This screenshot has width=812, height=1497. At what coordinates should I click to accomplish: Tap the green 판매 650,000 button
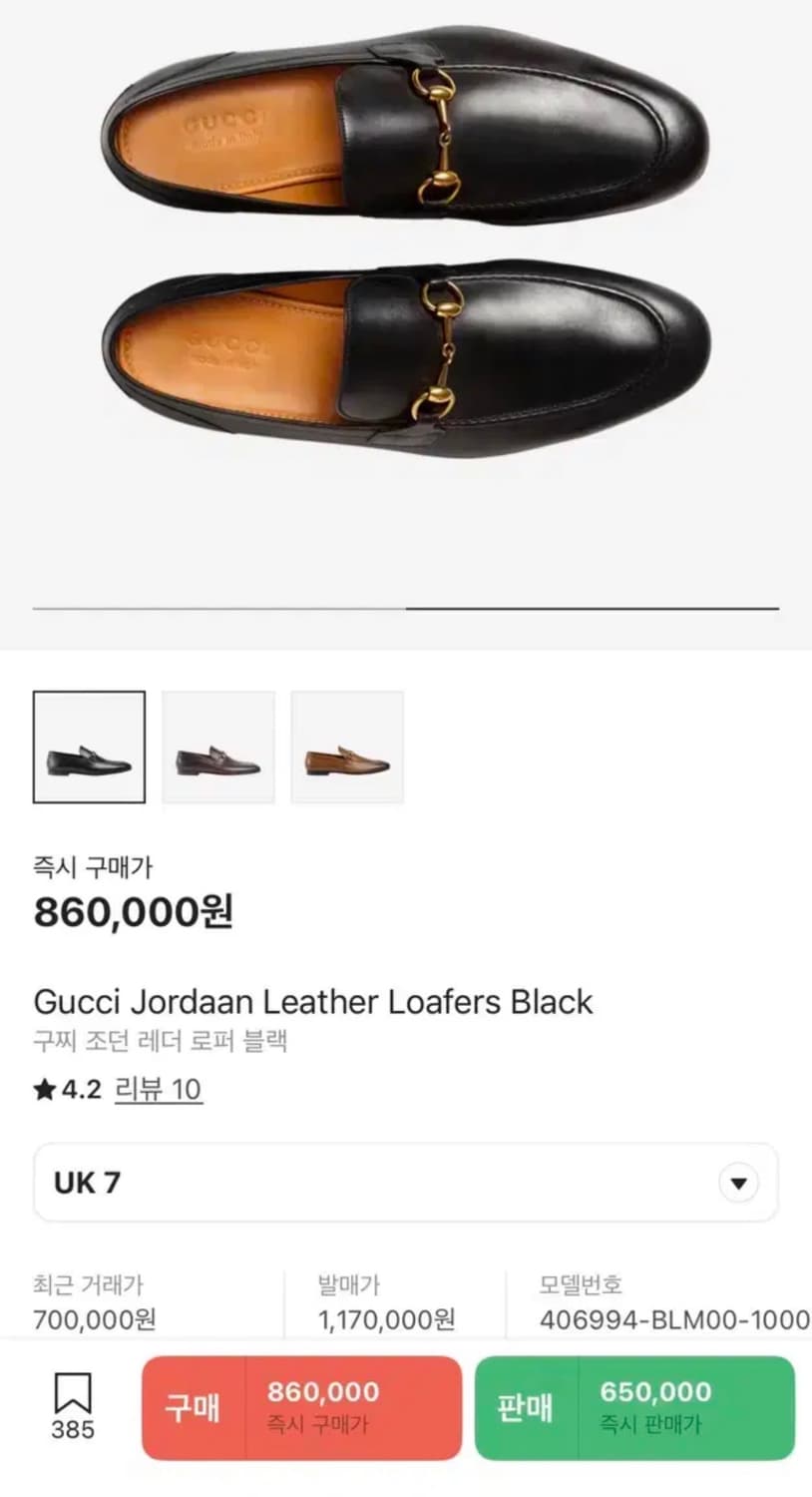click(x=634, y=1407)
